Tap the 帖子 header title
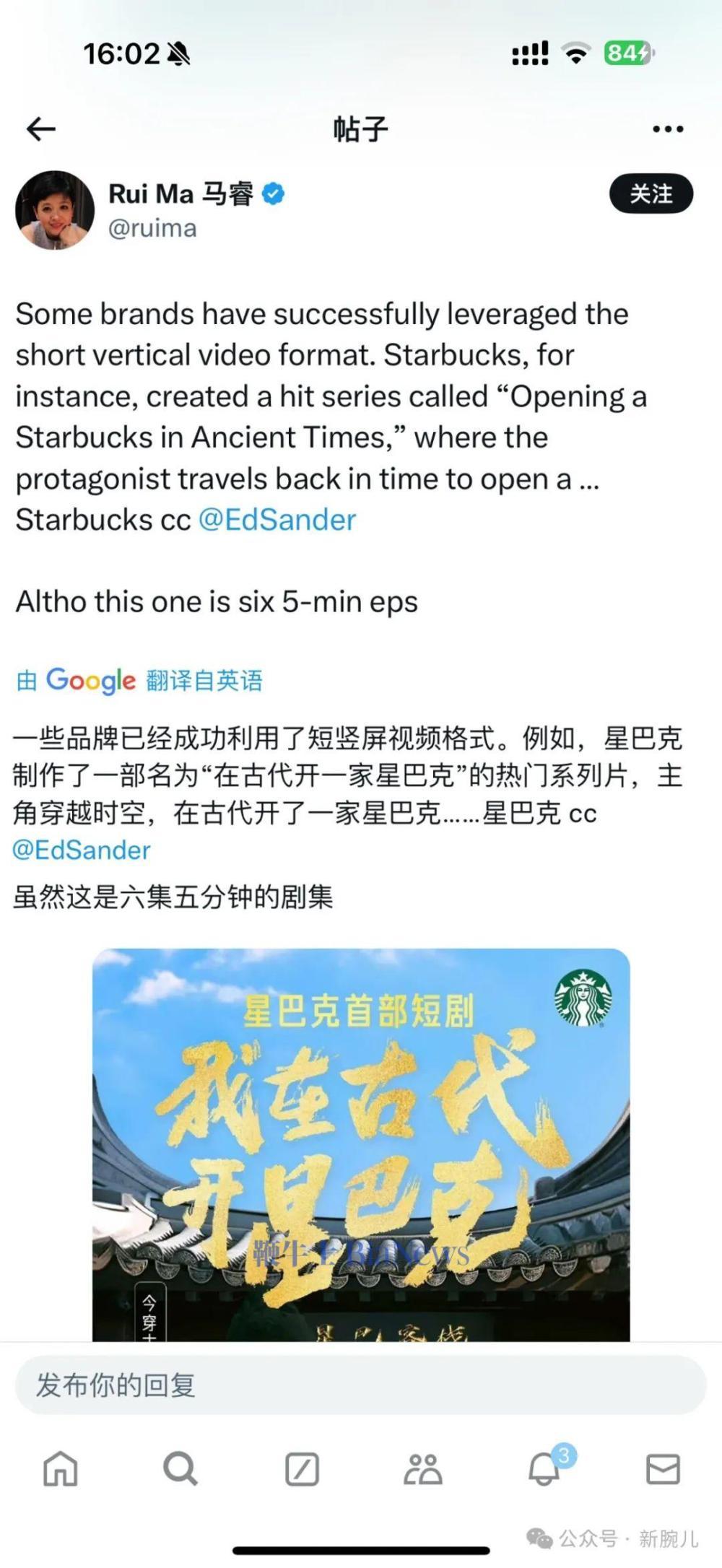This screenshot has height=1568, width=722. pyautogui.click(x=361, y=129)
